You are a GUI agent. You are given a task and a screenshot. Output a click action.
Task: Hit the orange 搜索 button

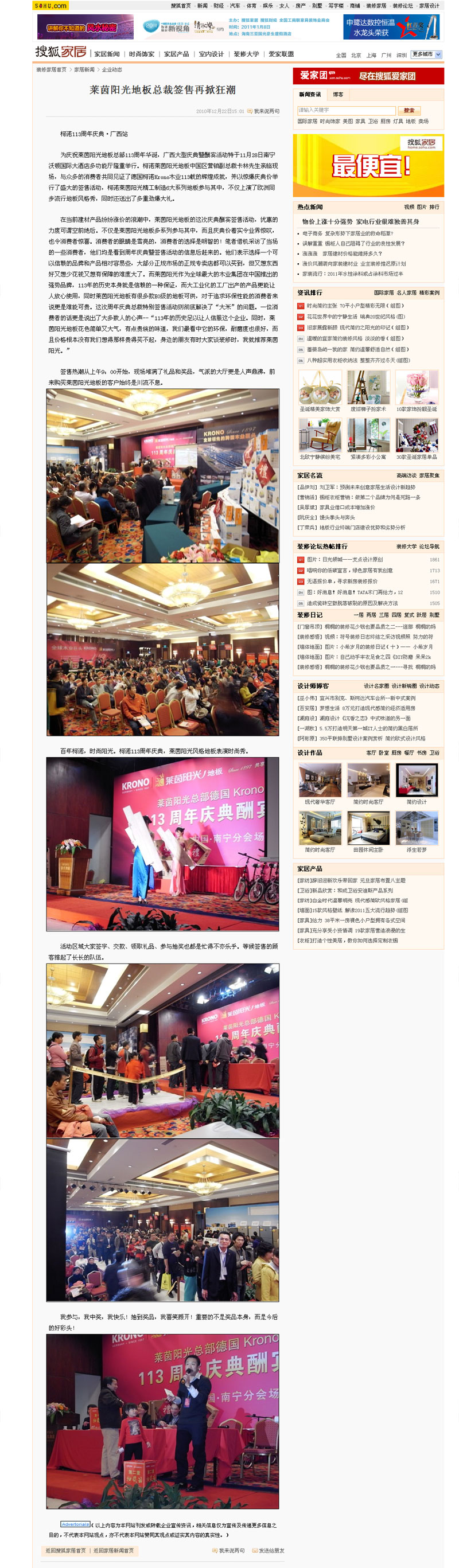pos(409,110)
